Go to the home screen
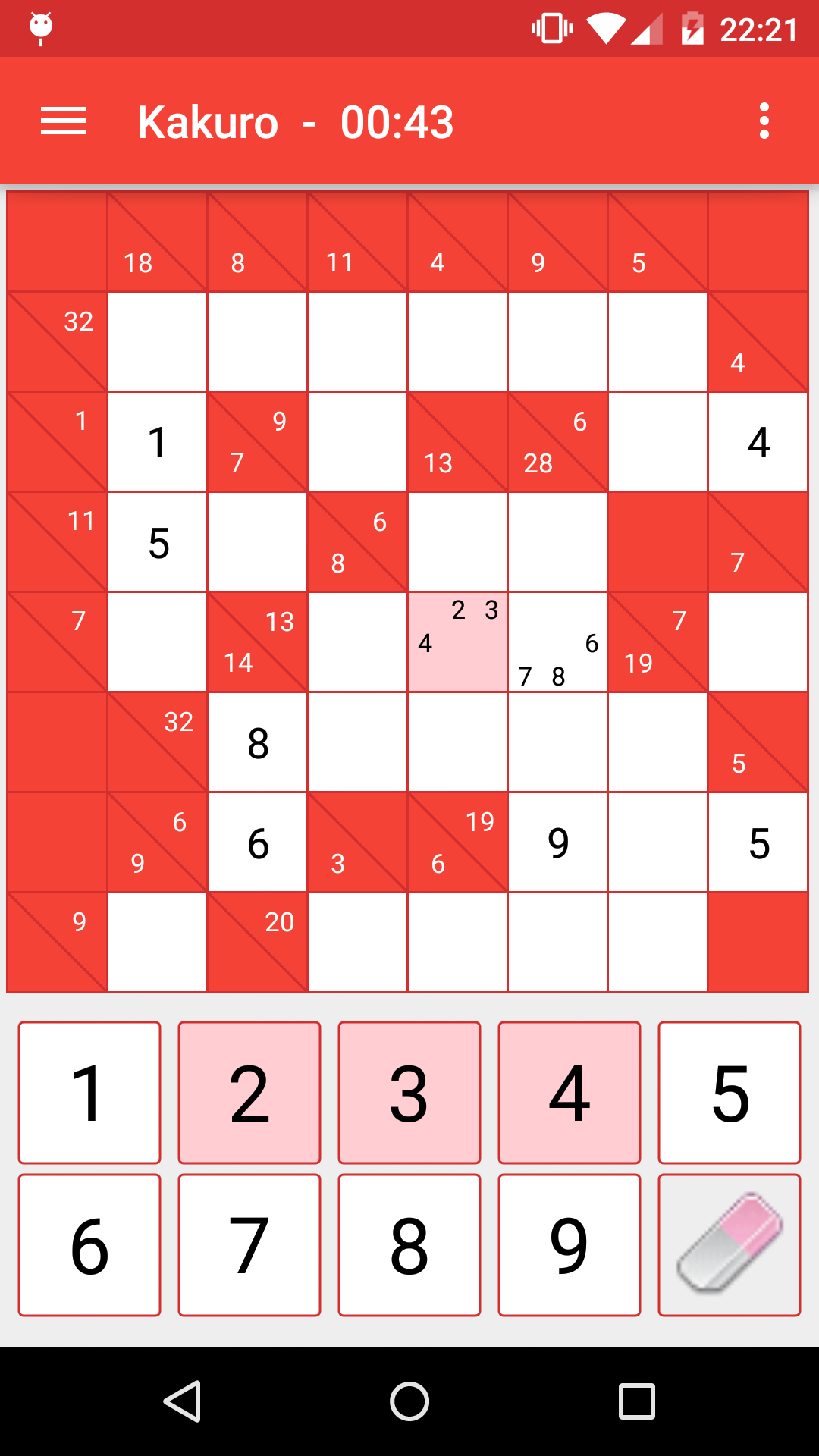Viewport: 819px width, 1456px height. pyautogui.click(x=409, y=1401)
